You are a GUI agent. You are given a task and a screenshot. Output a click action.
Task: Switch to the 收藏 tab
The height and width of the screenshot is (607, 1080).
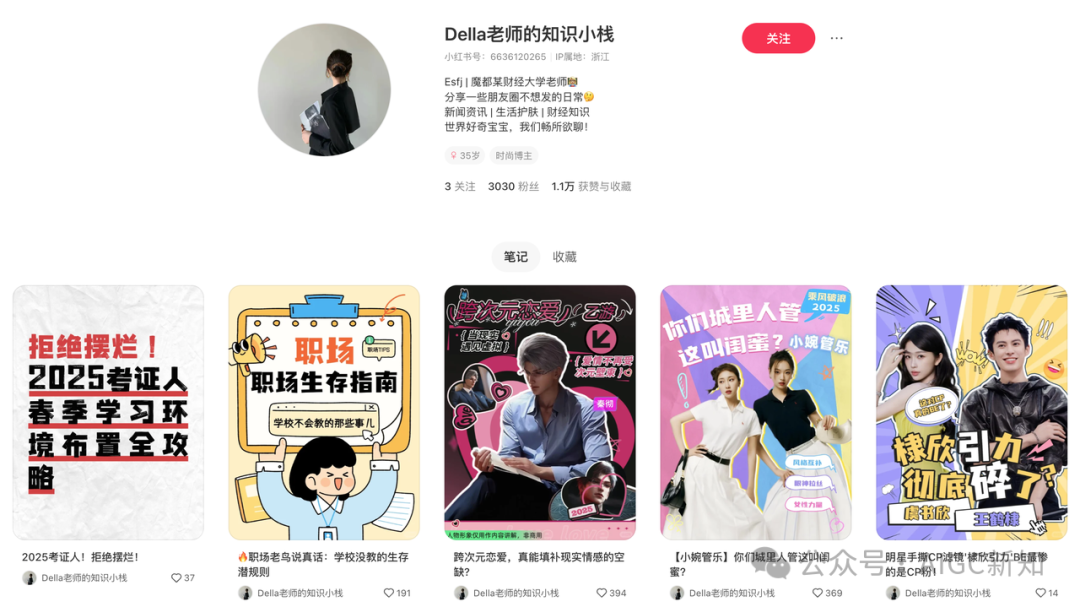coord(565,257)
